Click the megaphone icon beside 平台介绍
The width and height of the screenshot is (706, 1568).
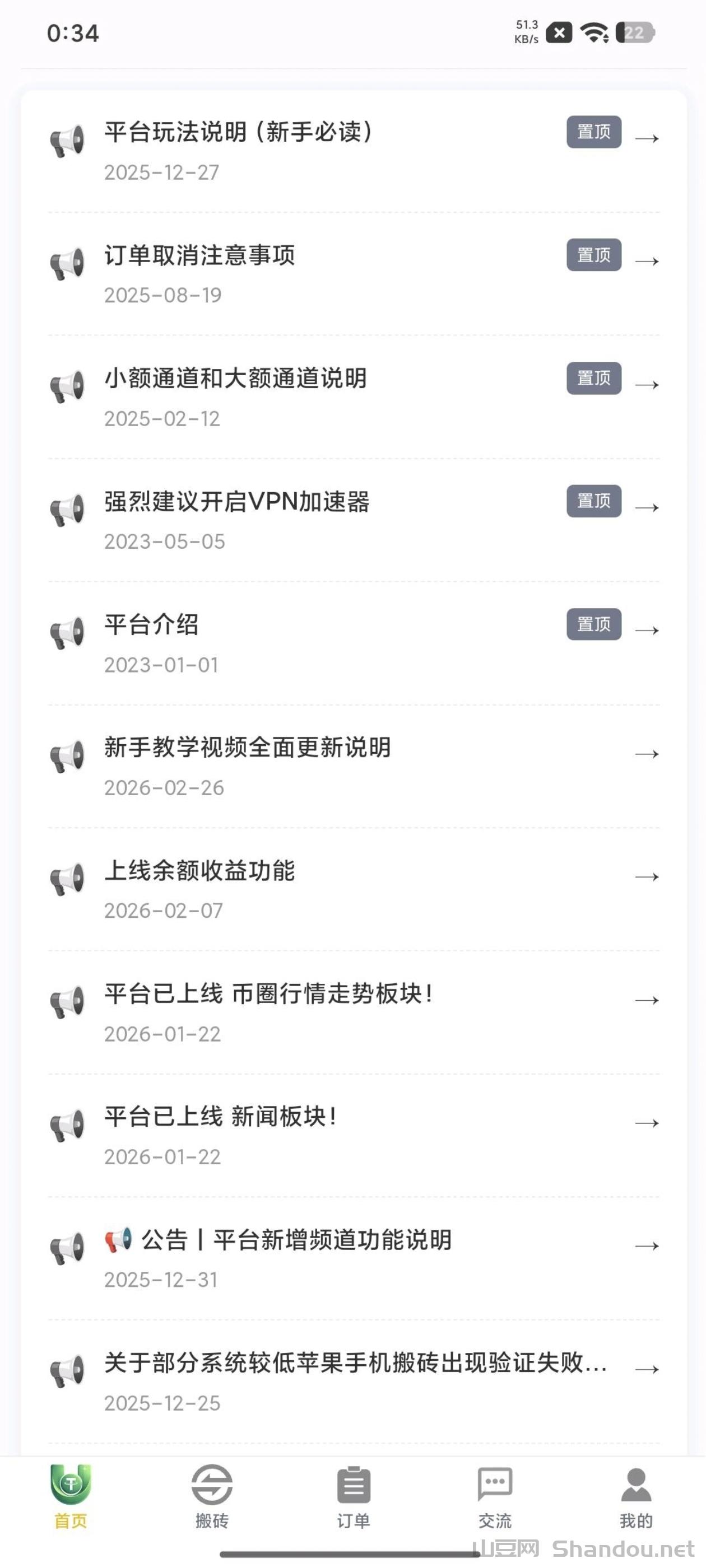coord(67,633)
